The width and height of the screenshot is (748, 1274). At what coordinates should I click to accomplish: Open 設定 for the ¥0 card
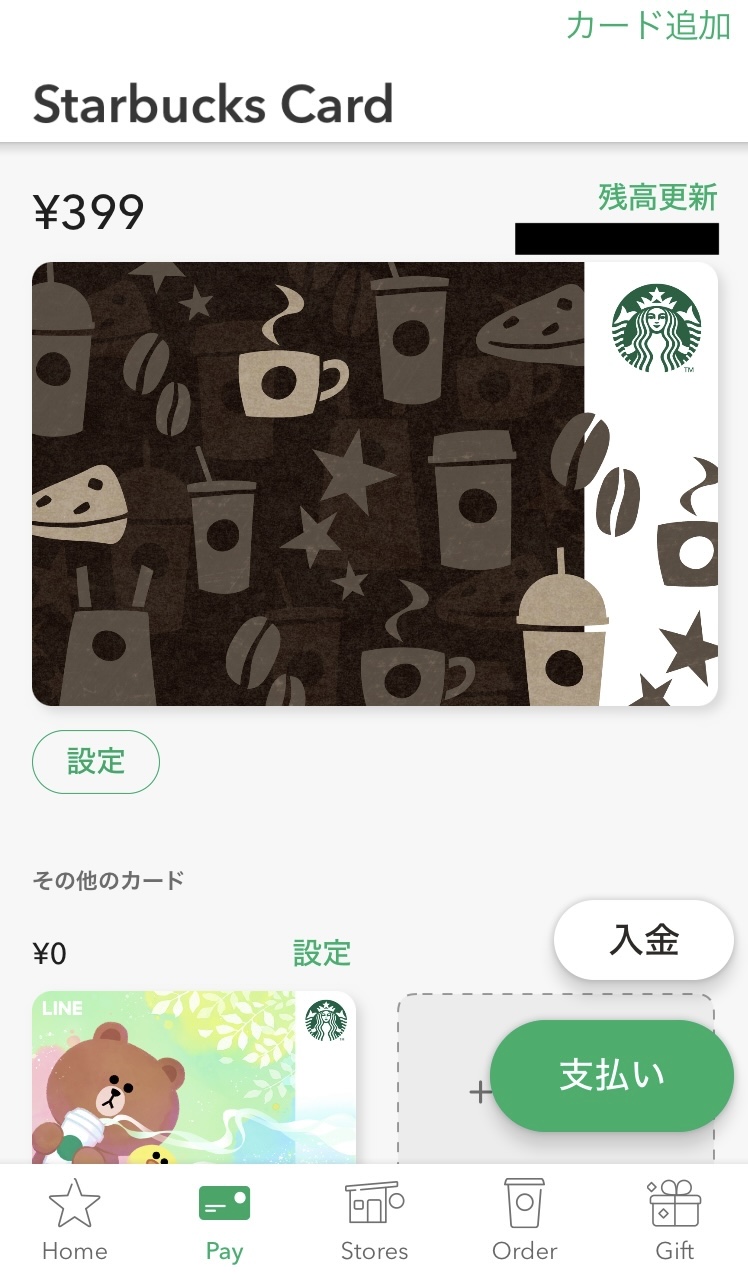(x=321, y=953)
